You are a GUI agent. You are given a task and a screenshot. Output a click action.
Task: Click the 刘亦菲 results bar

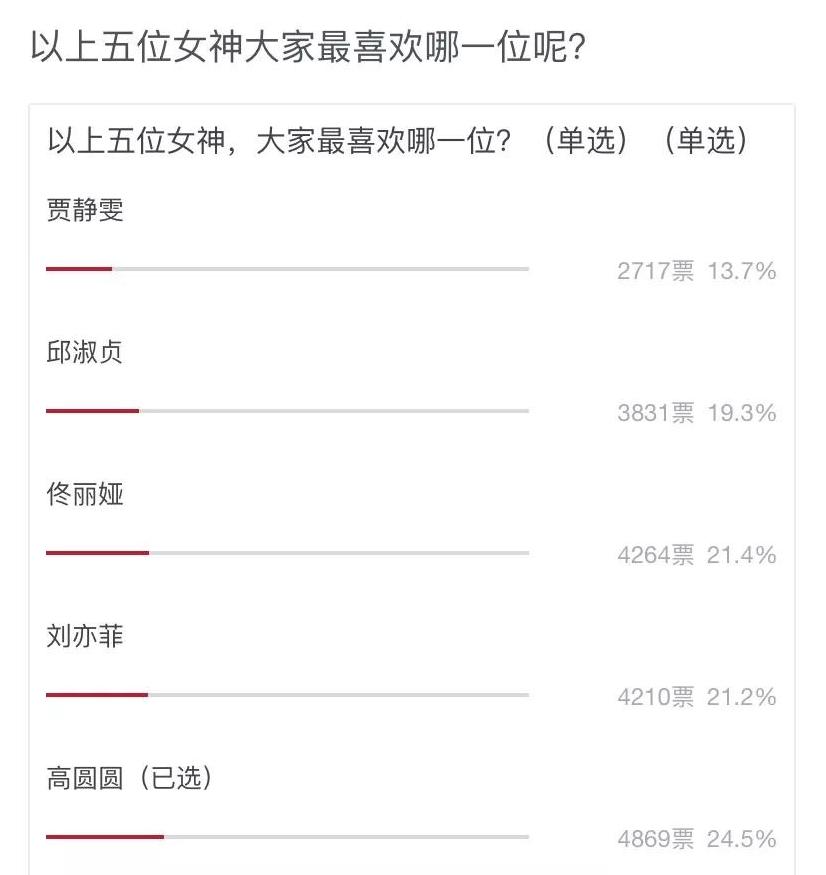[290, 695]
